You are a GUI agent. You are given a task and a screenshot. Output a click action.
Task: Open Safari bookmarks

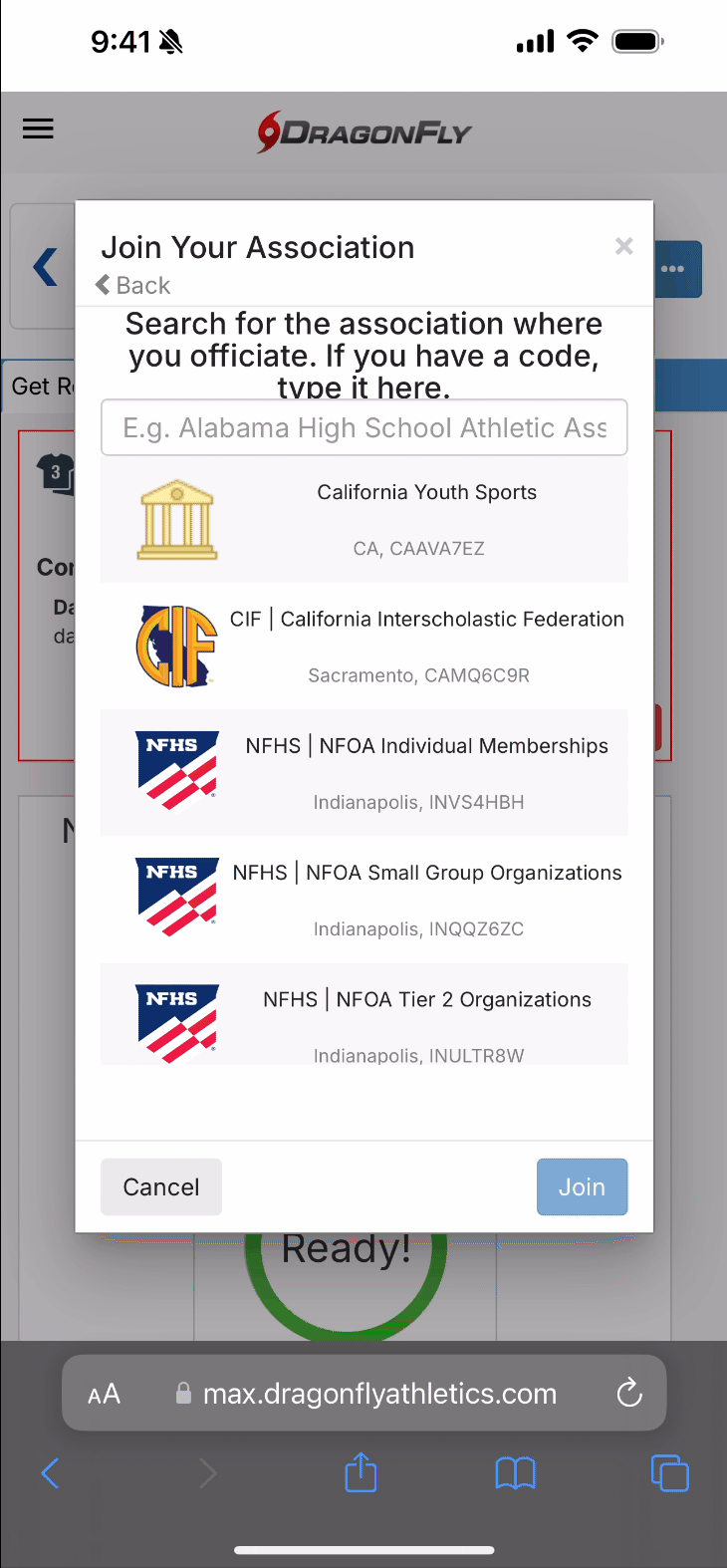[516, 1473]
